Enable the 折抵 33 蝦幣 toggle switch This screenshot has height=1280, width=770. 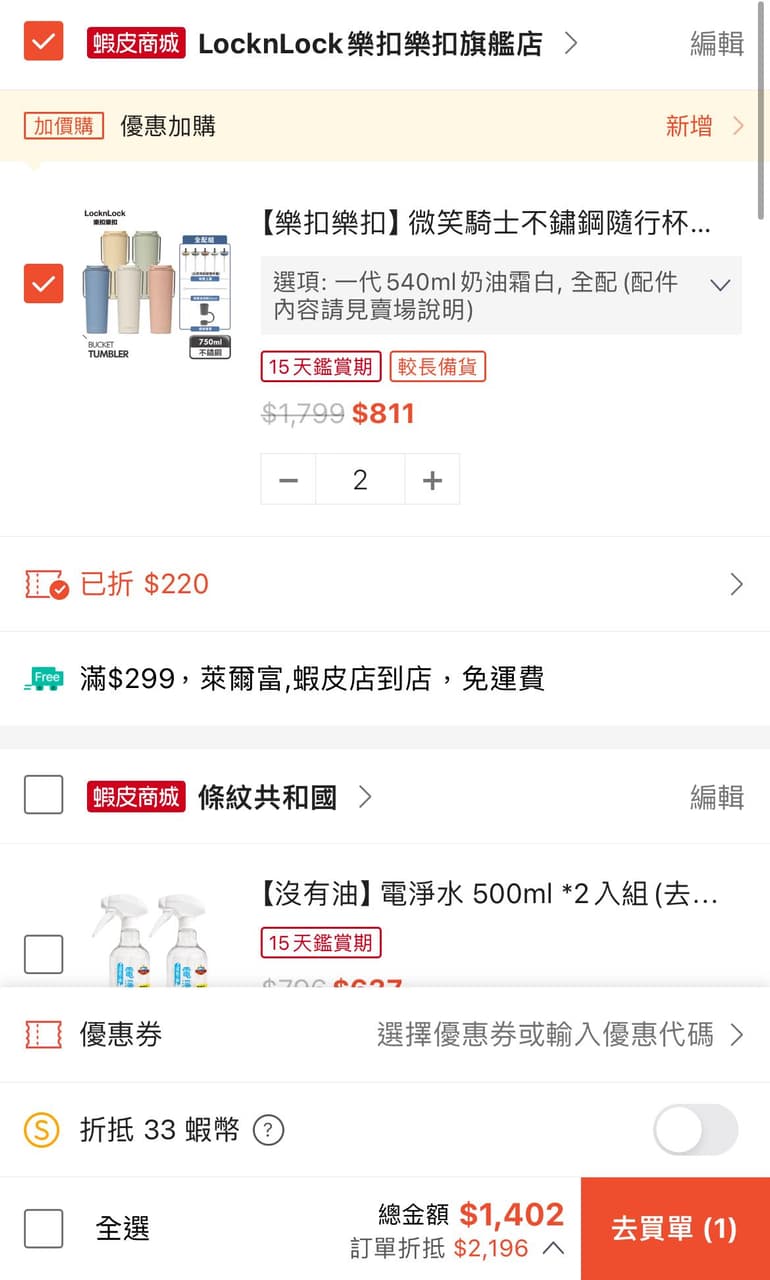pyautogui.click(x=695, y=1129)
